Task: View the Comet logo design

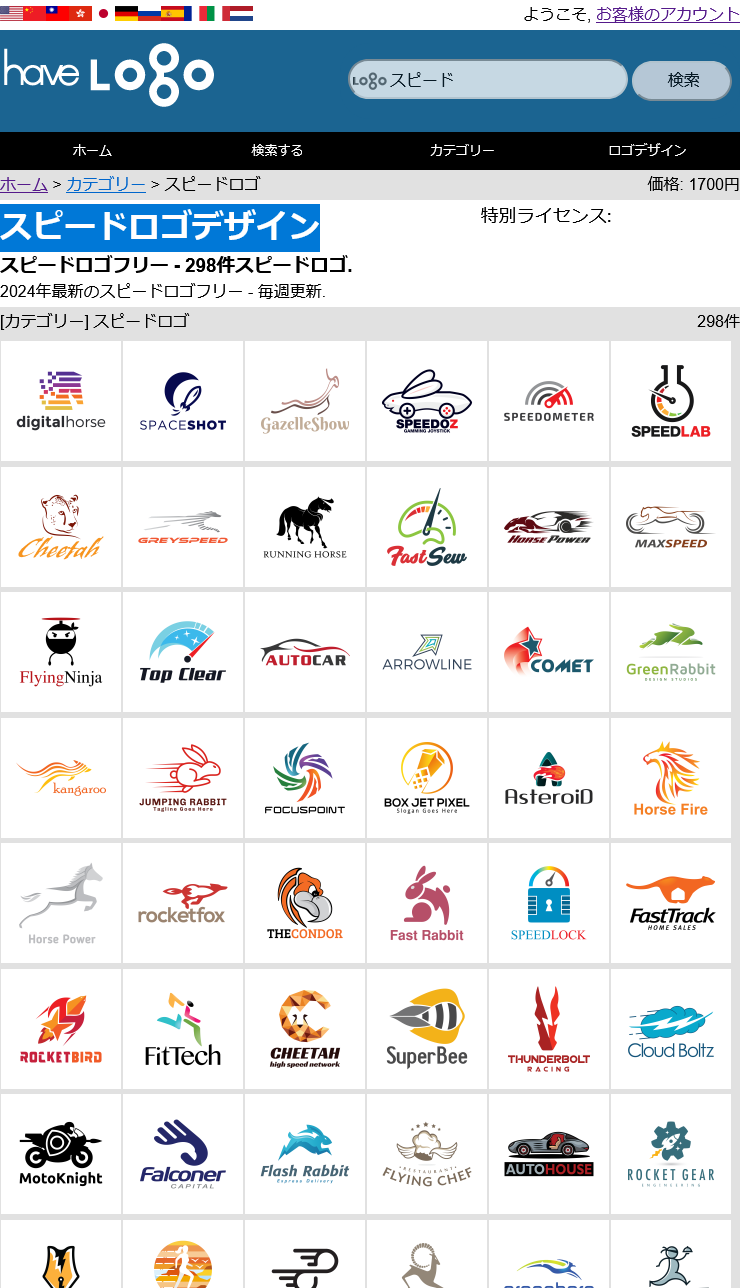Action: [549, 652]
